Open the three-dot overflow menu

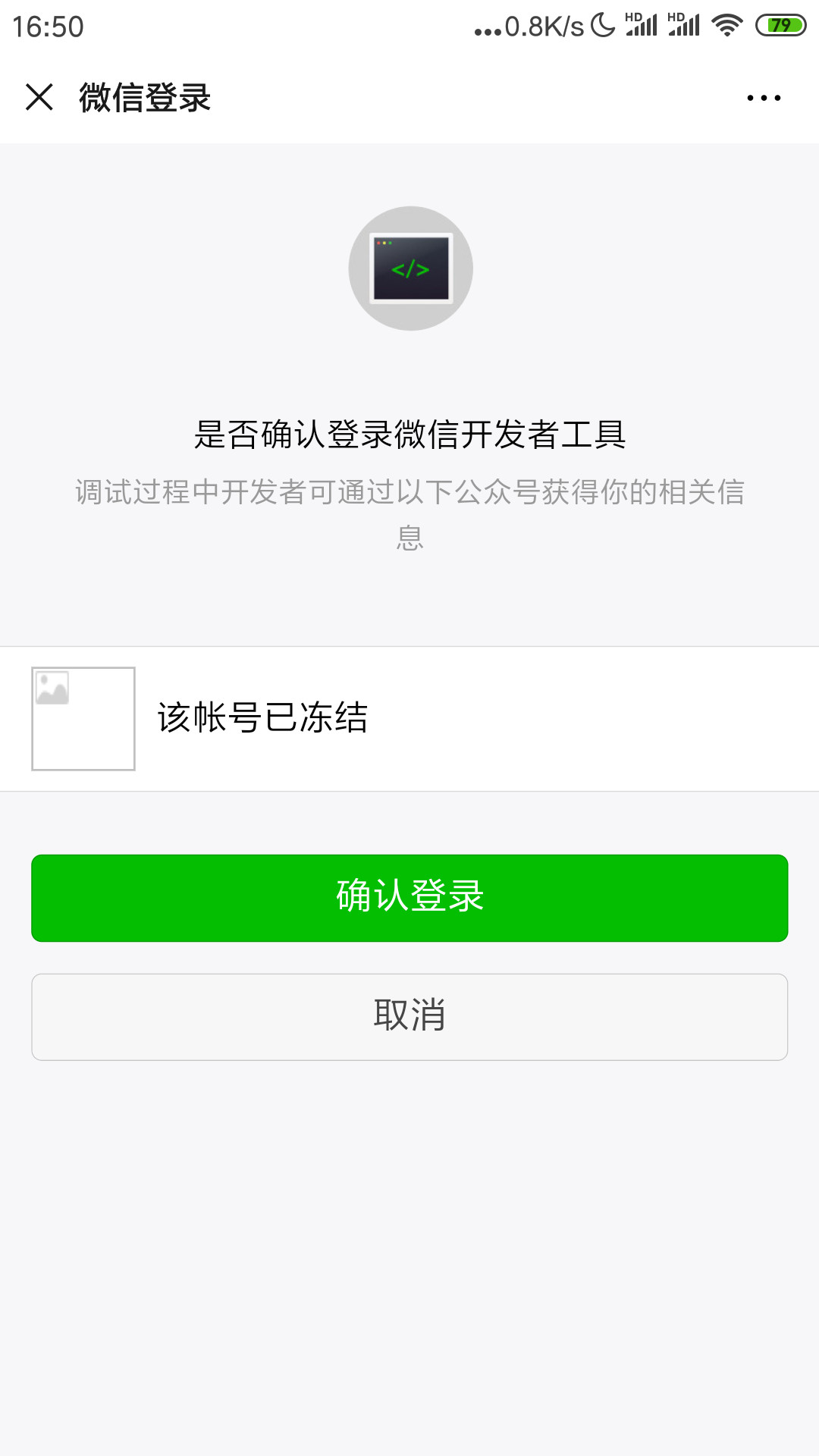tap(763, 98)
